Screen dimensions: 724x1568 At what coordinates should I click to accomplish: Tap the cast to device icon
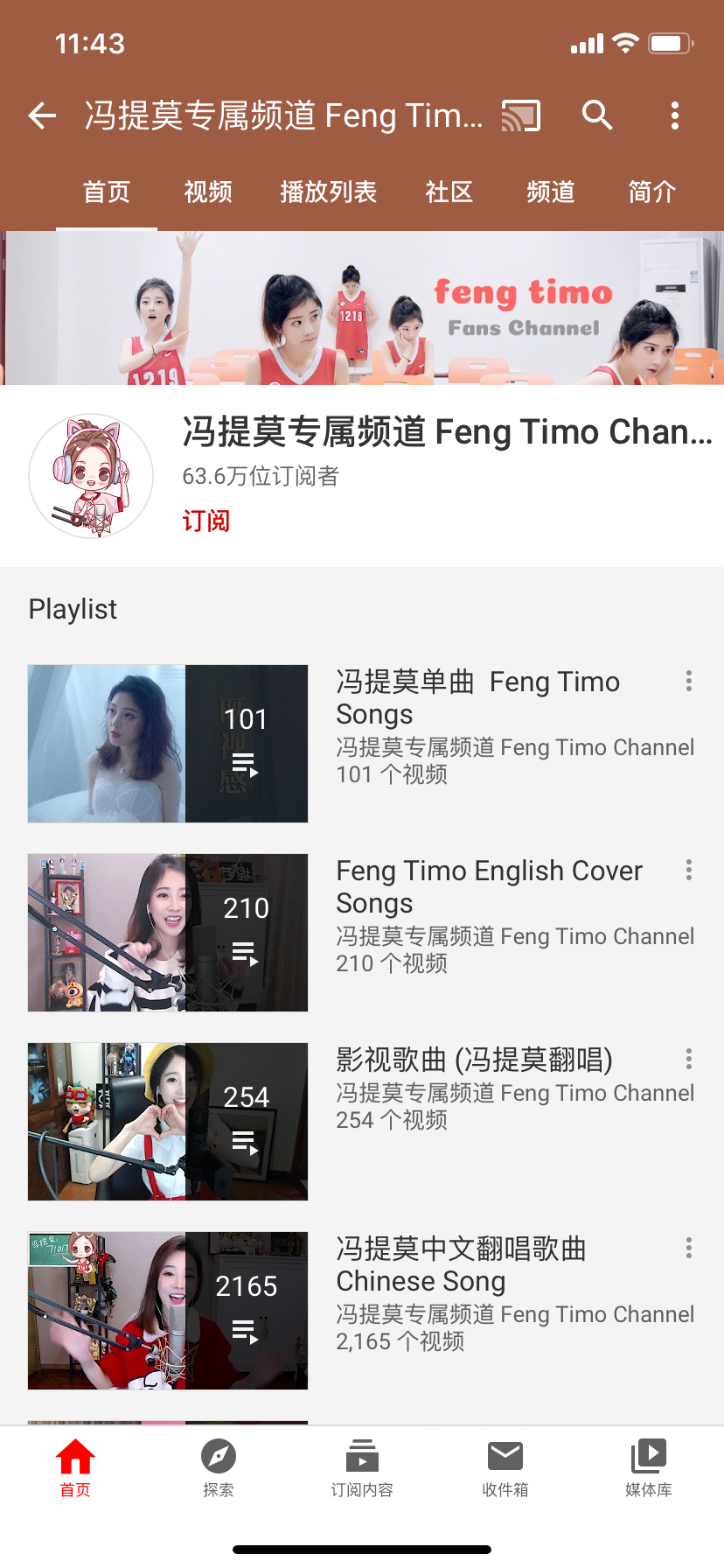[x=521, y=115]
